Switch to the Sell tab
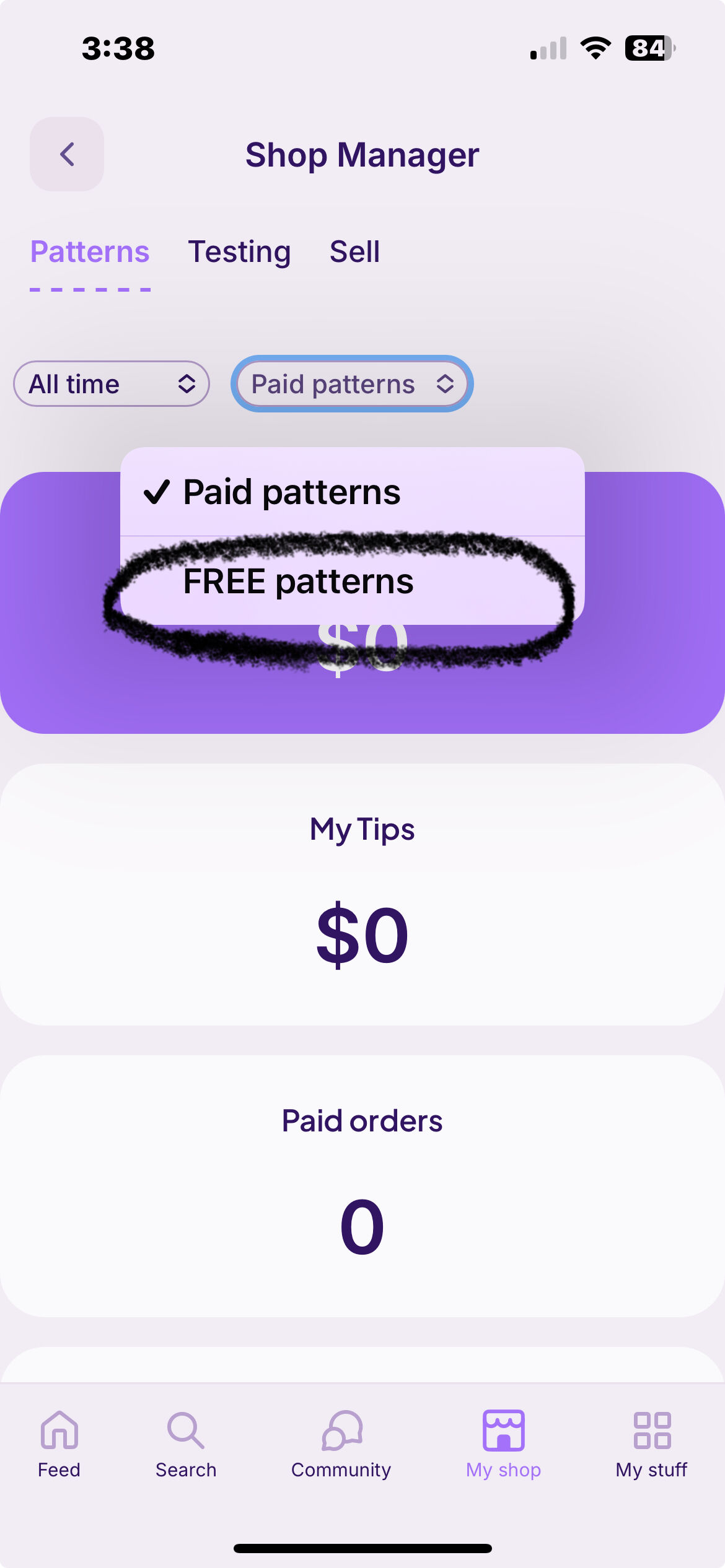The height and width of the screenshot is (1568, 725). (354, 252)
